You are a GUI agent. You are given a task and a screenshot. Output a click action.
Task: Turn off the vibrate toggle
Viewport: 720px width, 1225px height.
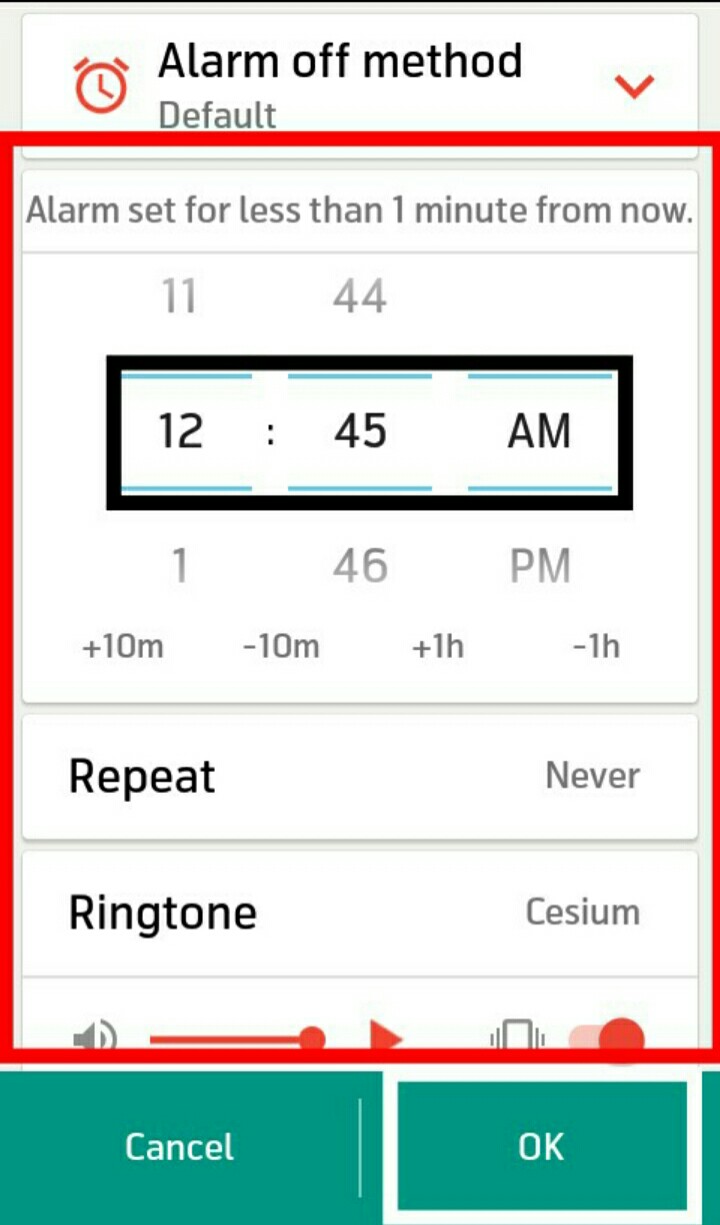click(x=606, y=1038)
